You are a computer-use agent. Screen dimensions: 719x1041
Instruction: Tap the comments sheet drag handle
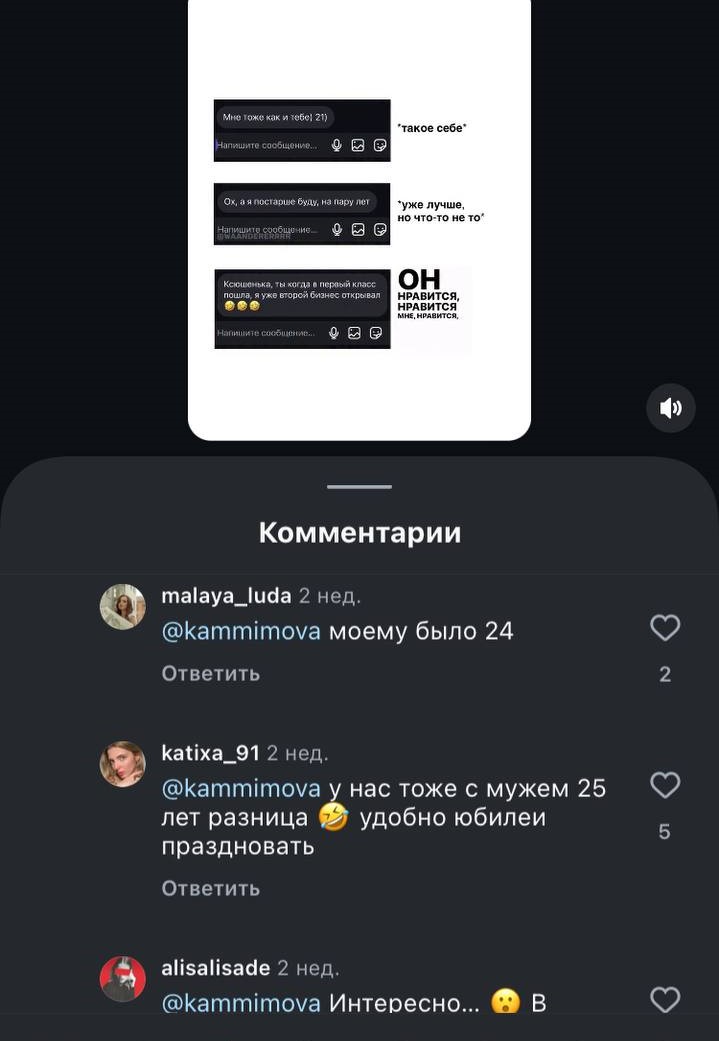359,487
